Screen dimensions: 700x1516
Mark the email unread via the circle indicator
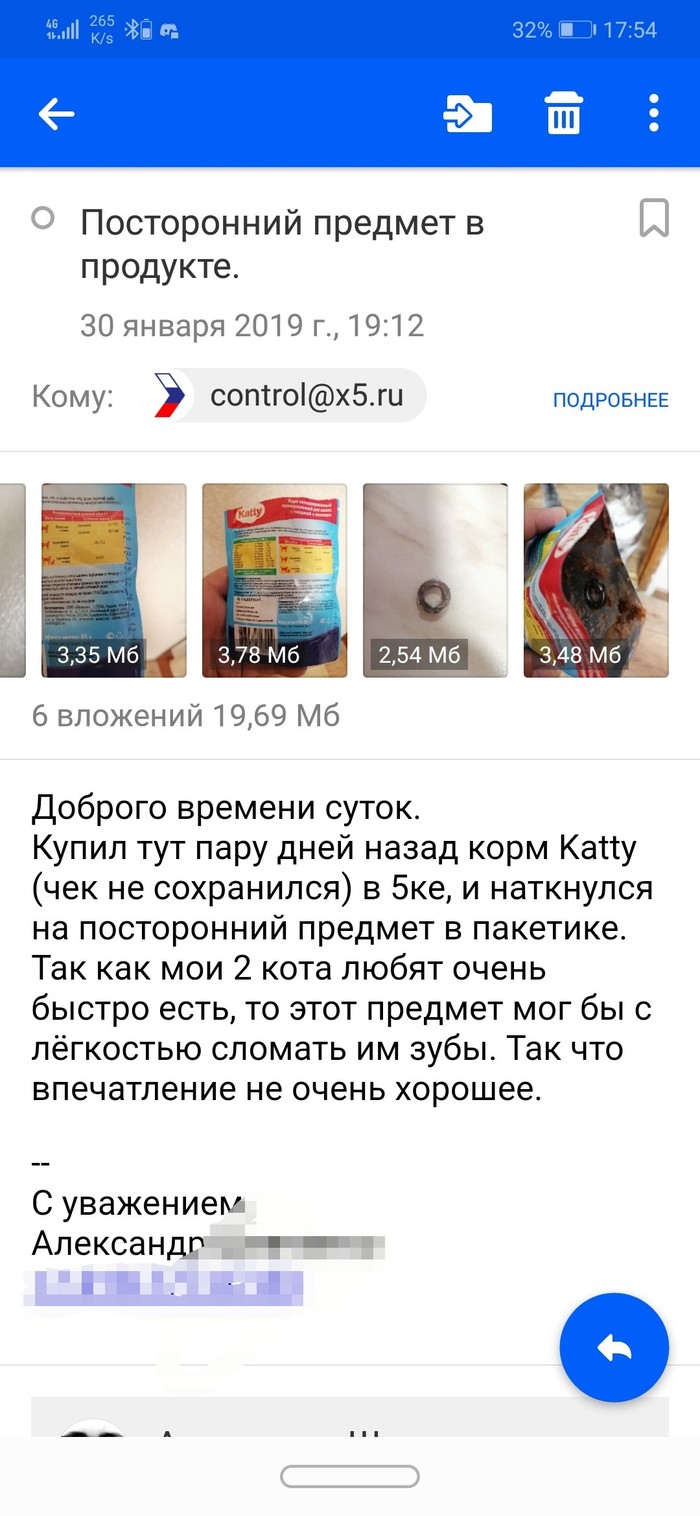pos(43,218)
